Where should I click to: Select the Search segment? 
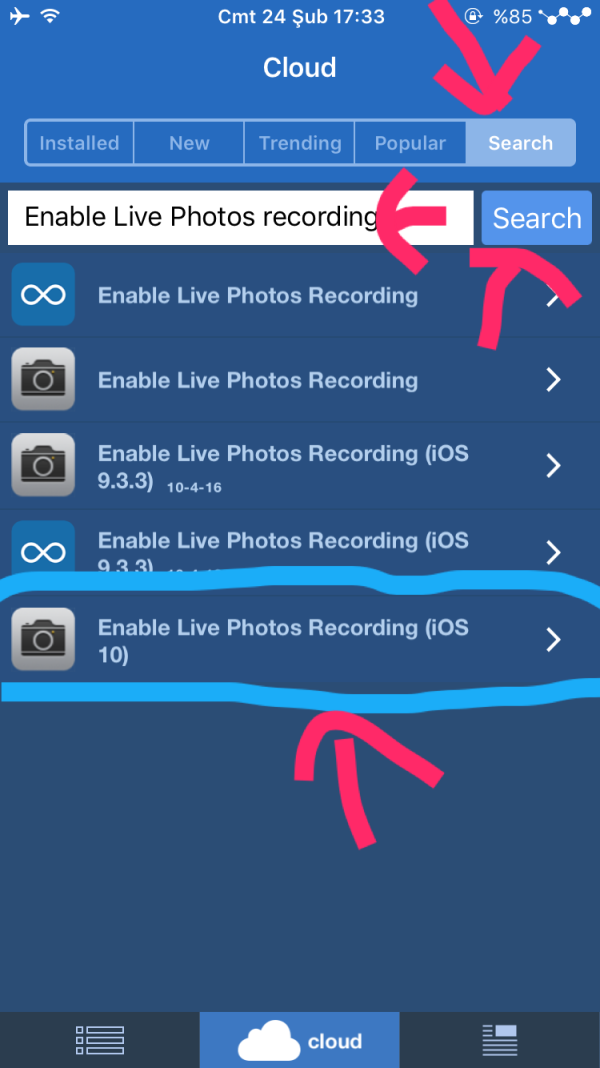pyautogui.click(x=520, y=143)
